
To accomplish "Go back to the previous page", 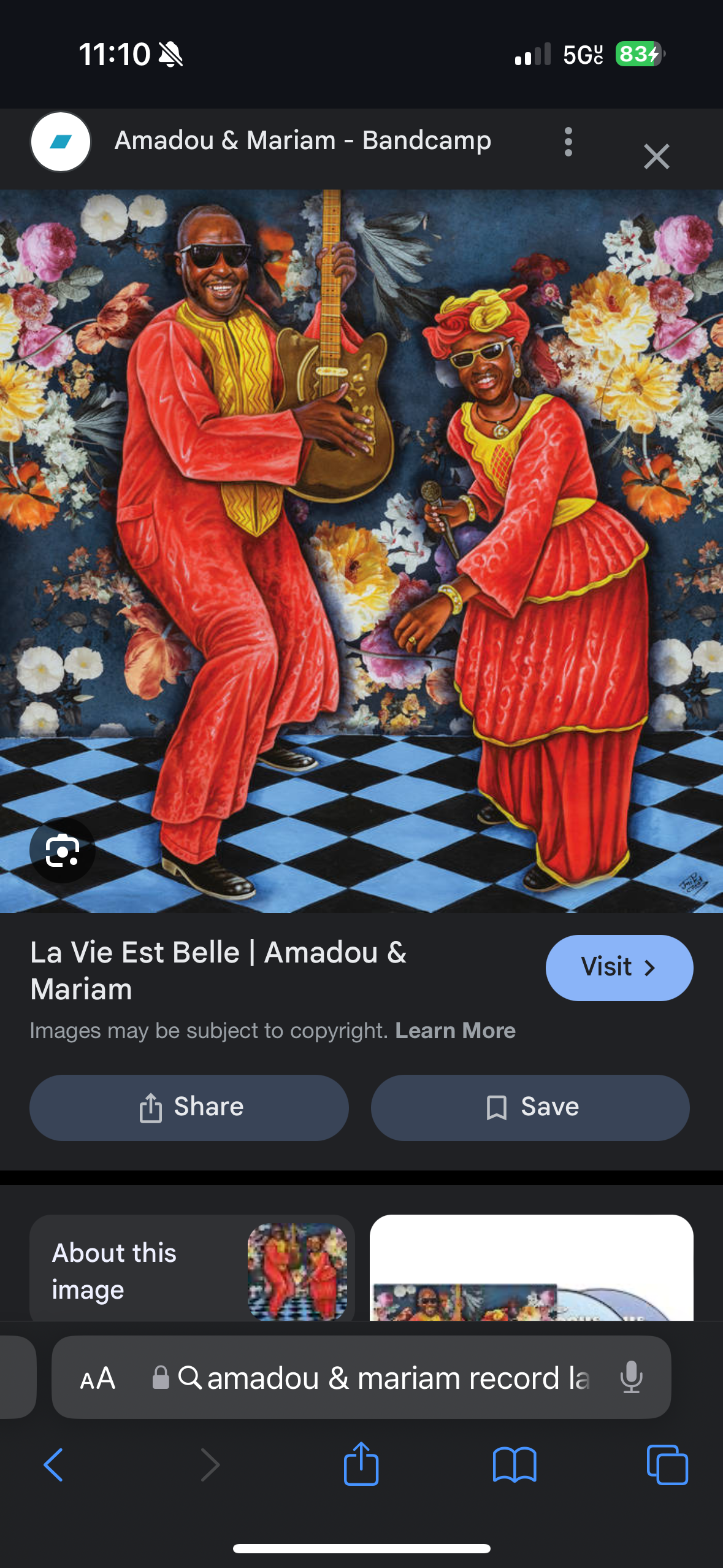I will click(x=54, y=1465).
